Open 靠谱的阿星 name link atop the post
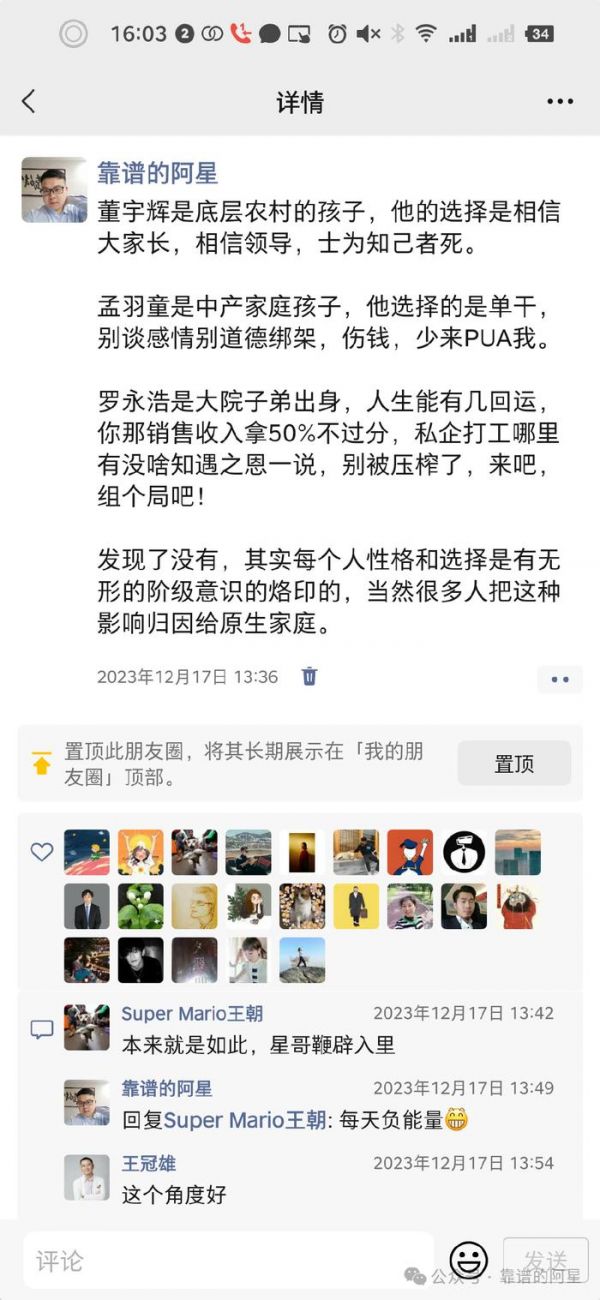Viewport: 600px width, 1300px height. (x=157, y=173)
